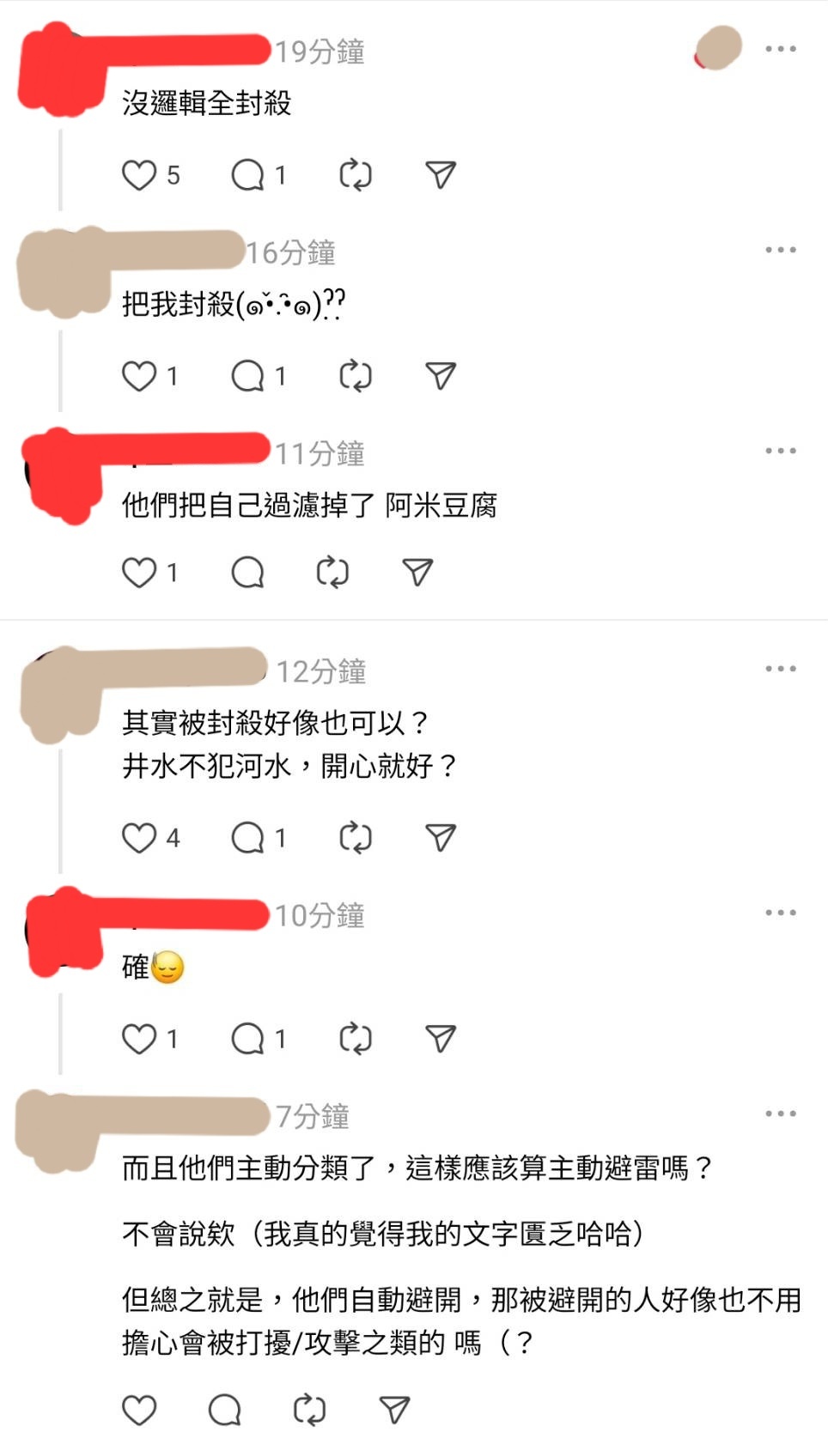View replies on '井水不犯河水' comment
The image size is (828, 1456).
point(247,838)
